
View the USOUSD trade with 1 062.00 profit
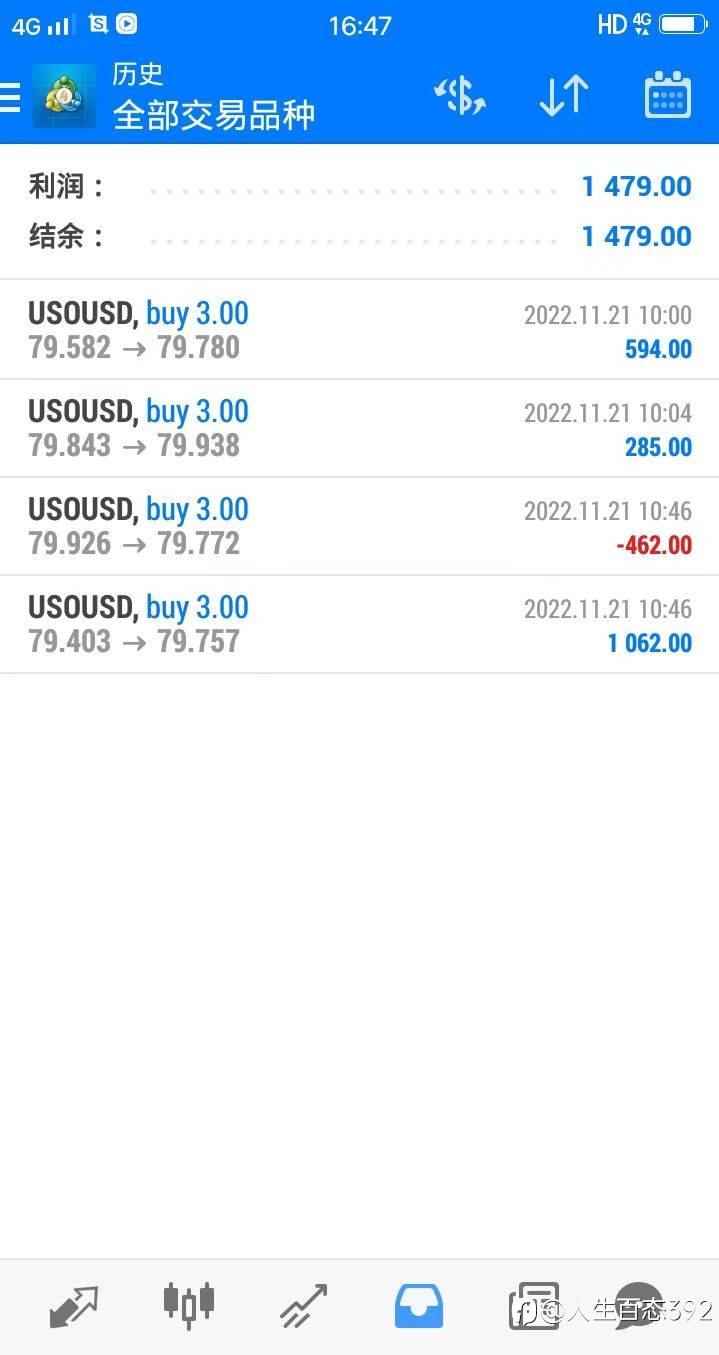359,624
